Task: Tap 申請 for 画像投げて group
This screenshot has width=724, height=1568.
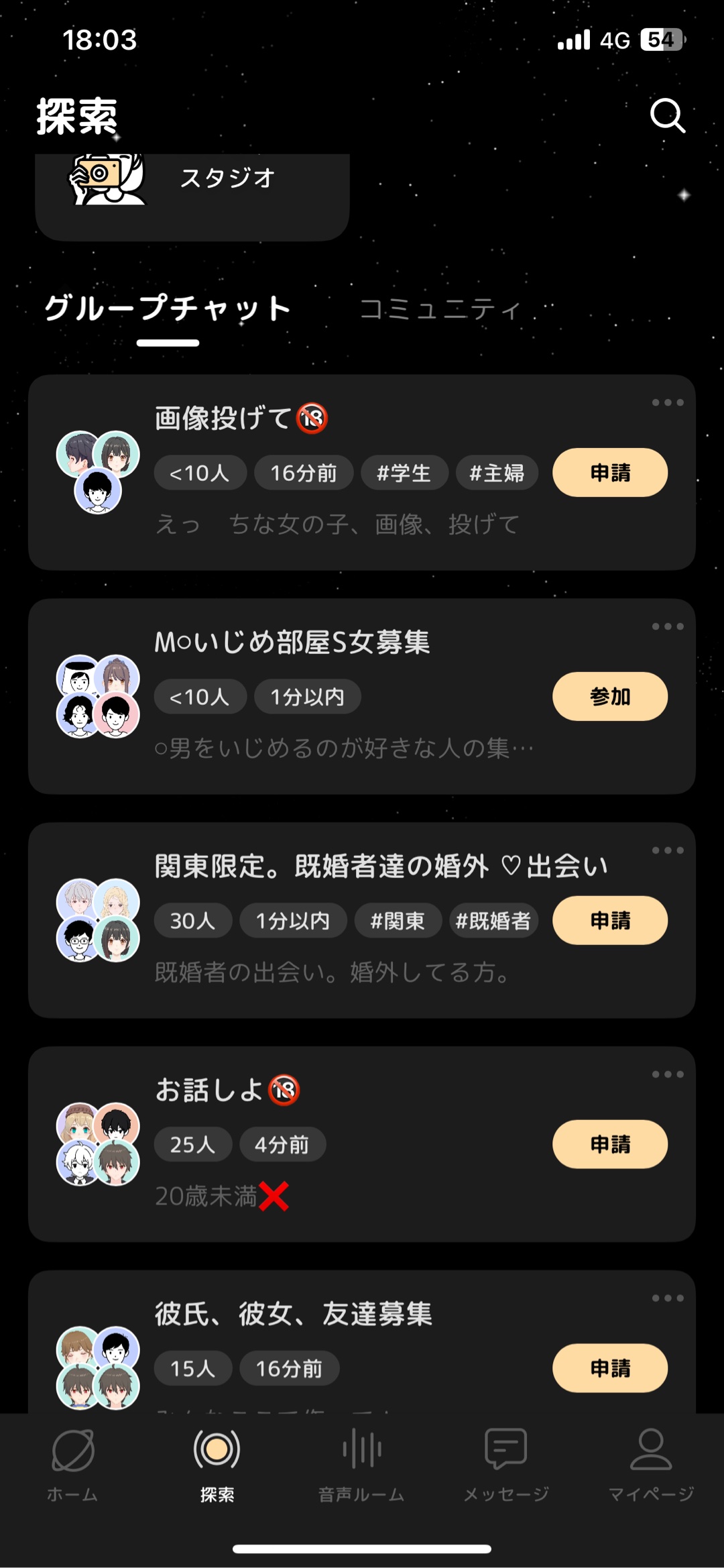Action: (609, 473)
